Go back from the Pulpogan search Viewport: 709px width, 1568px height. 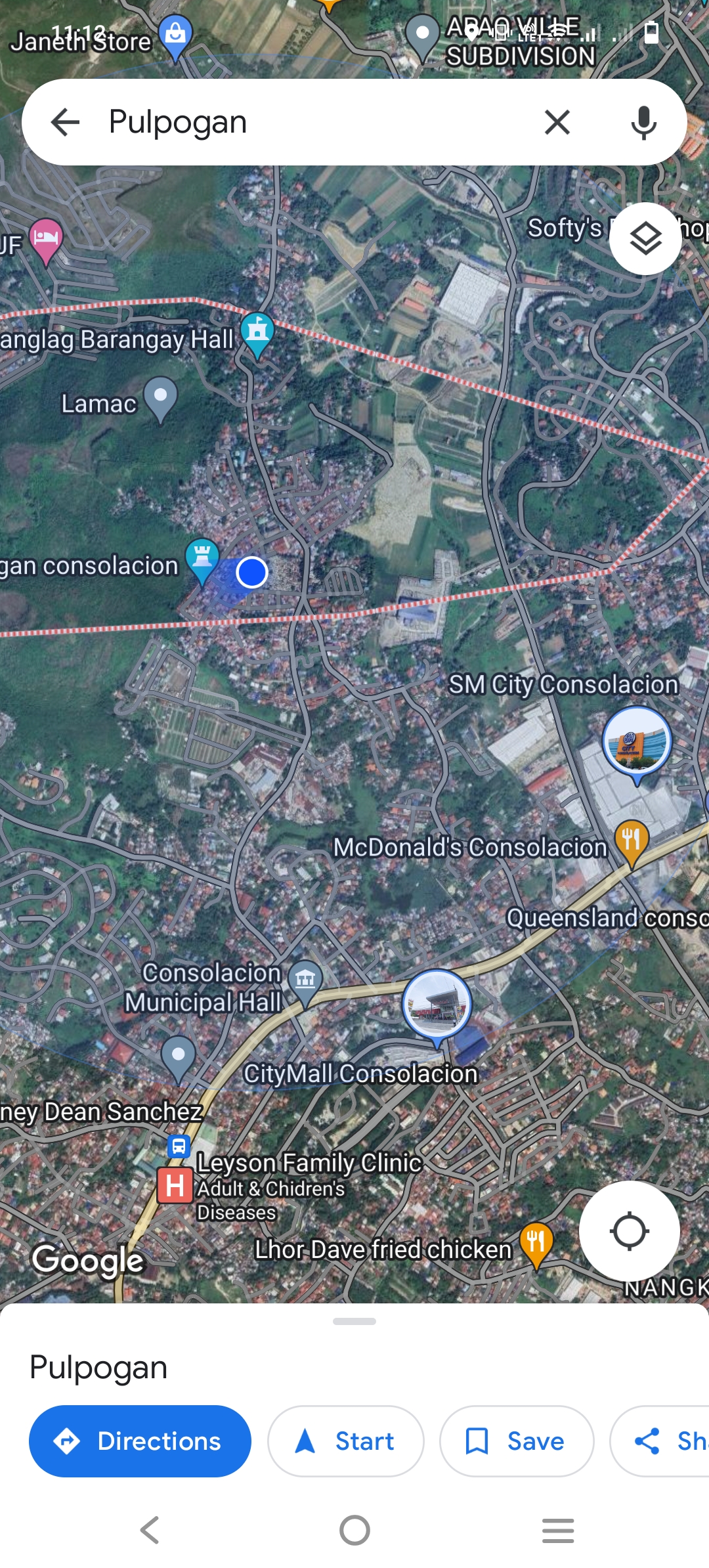point(65,122)
